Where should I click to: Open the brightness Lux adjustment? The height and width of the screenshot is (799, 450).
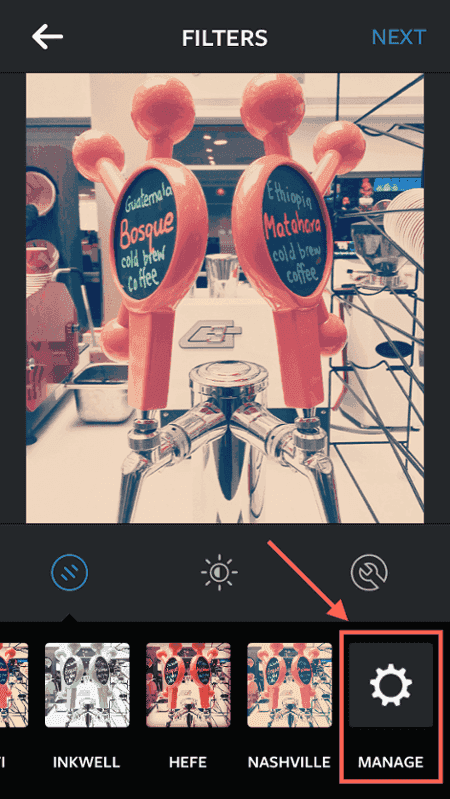coord(219,572)
